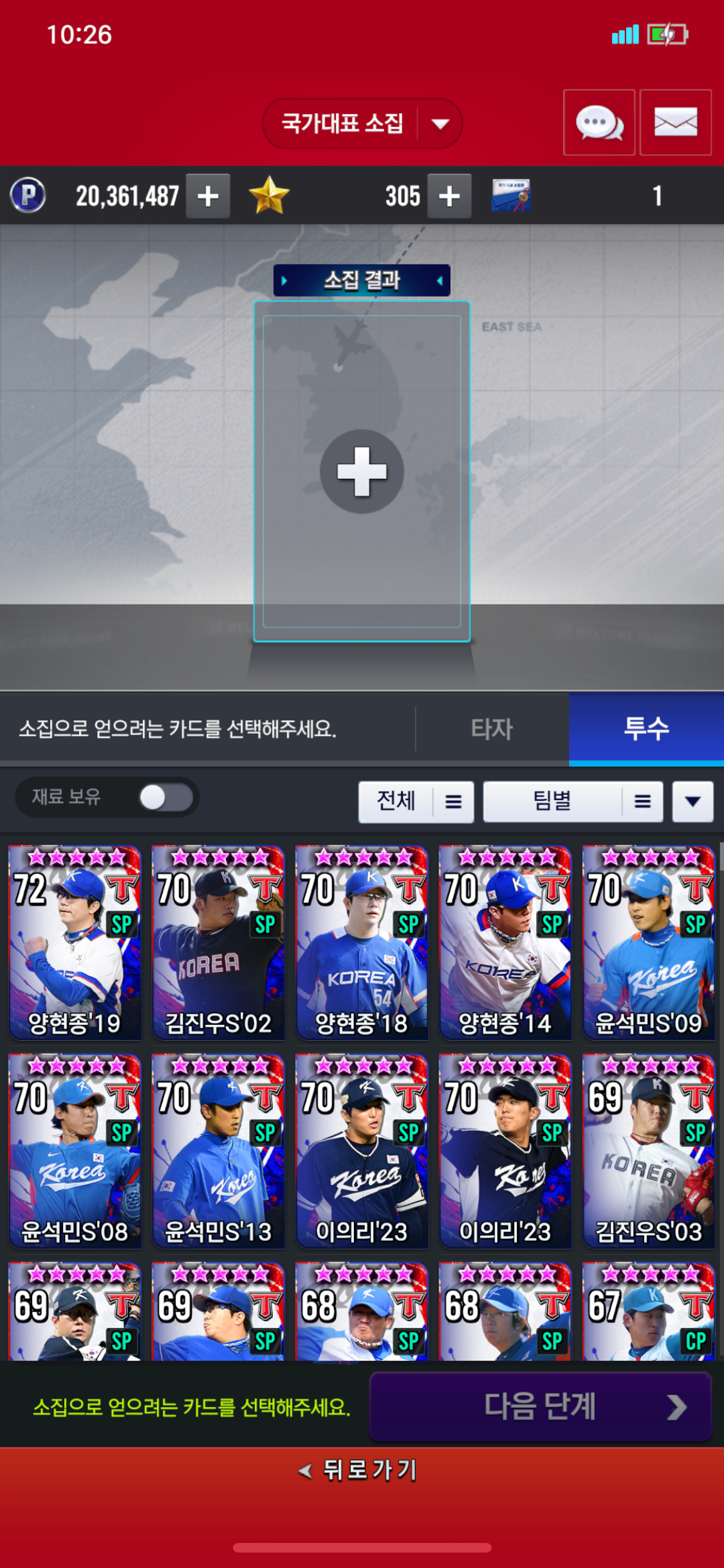Toggle the 재료 보유 switch
Screen dimensions: 724x1568
tap(165, 798)
